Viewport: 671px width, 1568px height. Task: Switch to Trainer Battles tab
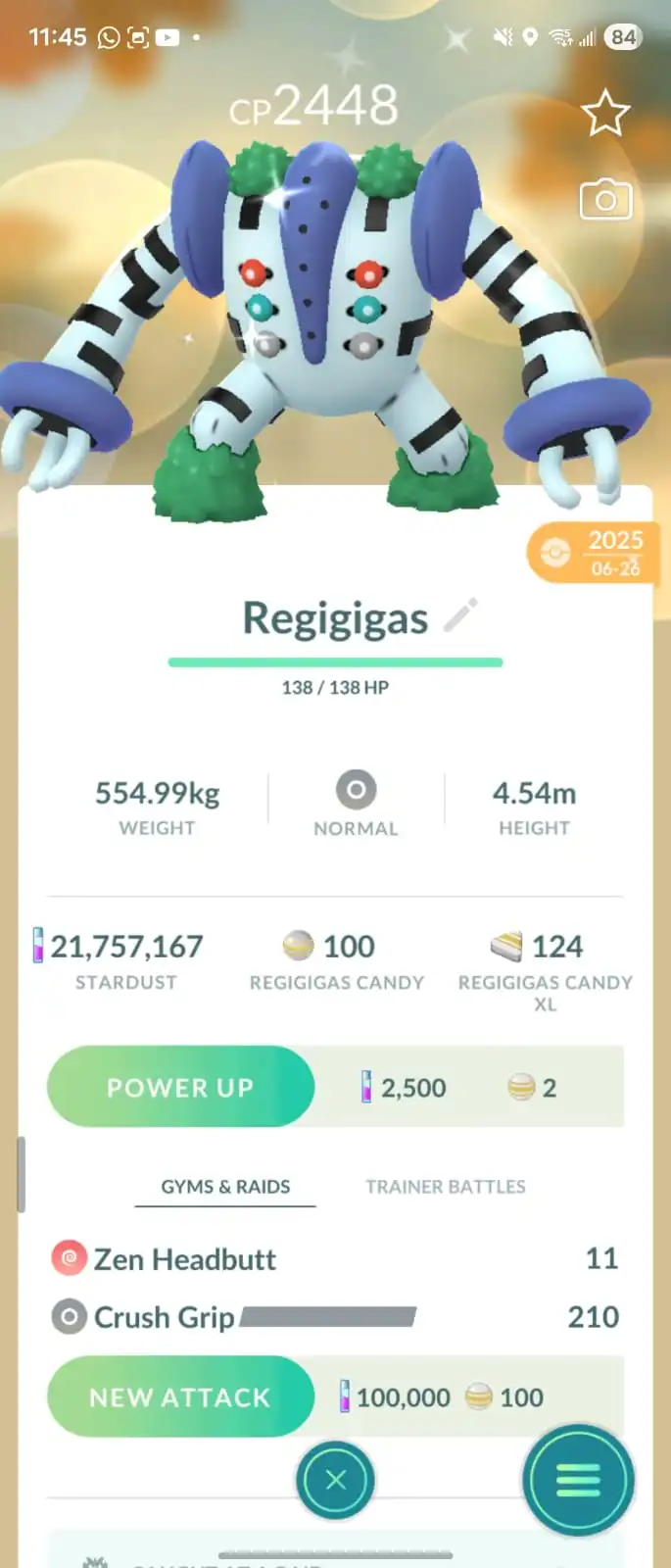click(x=446, y=1187)
